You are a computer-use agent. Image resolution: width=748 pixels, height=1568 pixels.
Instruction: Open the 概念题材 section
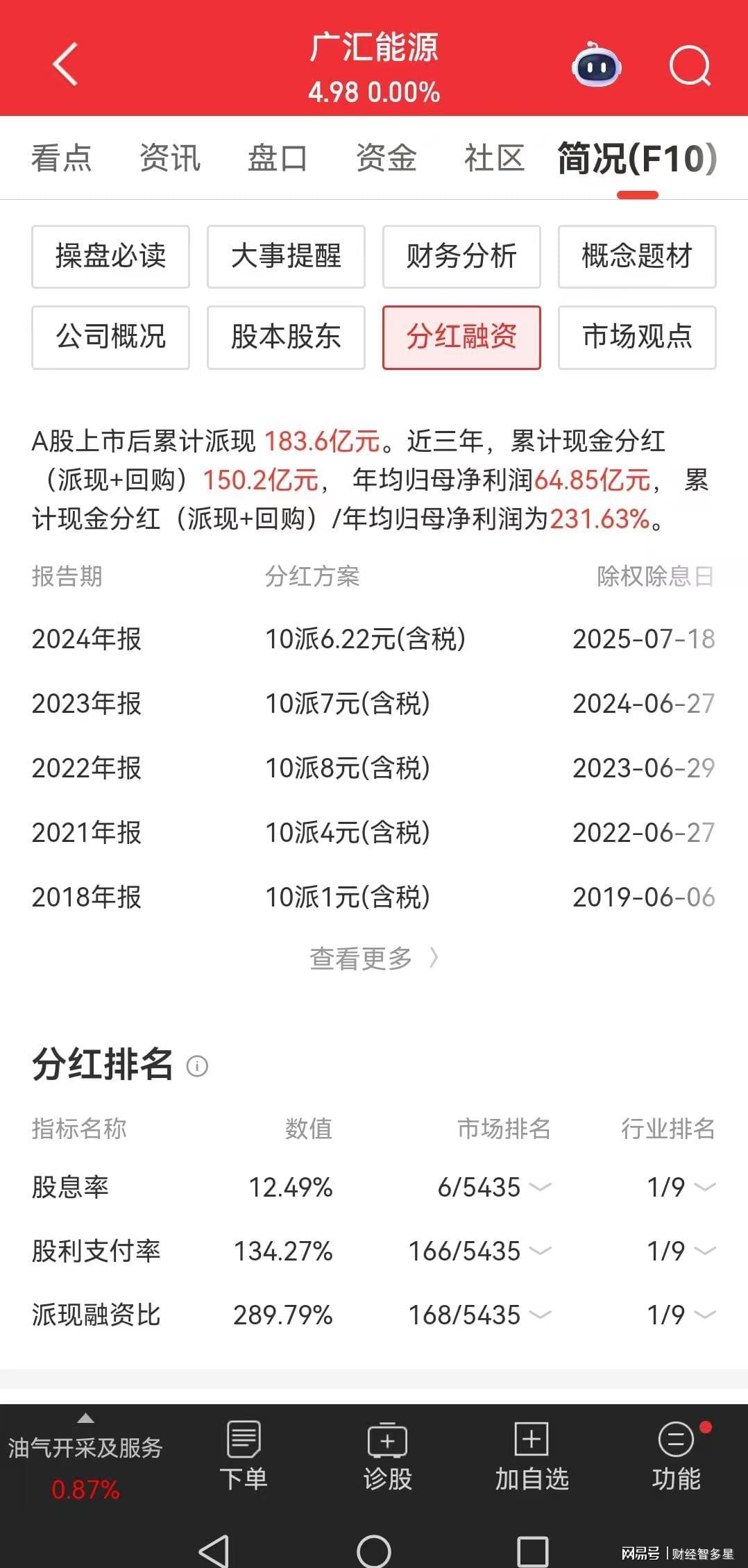tap(637, 257)
